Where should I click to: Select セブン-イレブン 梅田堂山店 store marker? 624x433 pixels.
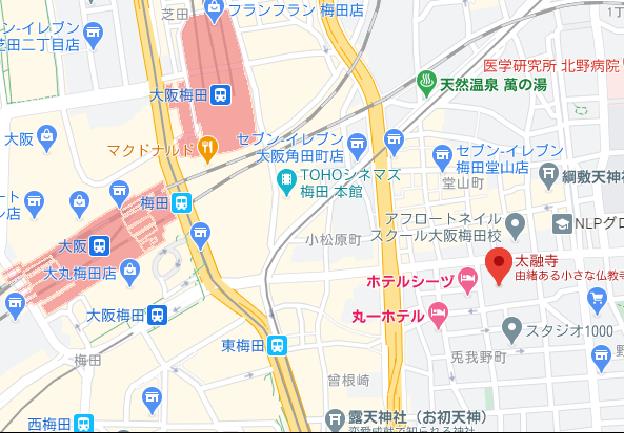click(x=442, y=156)
